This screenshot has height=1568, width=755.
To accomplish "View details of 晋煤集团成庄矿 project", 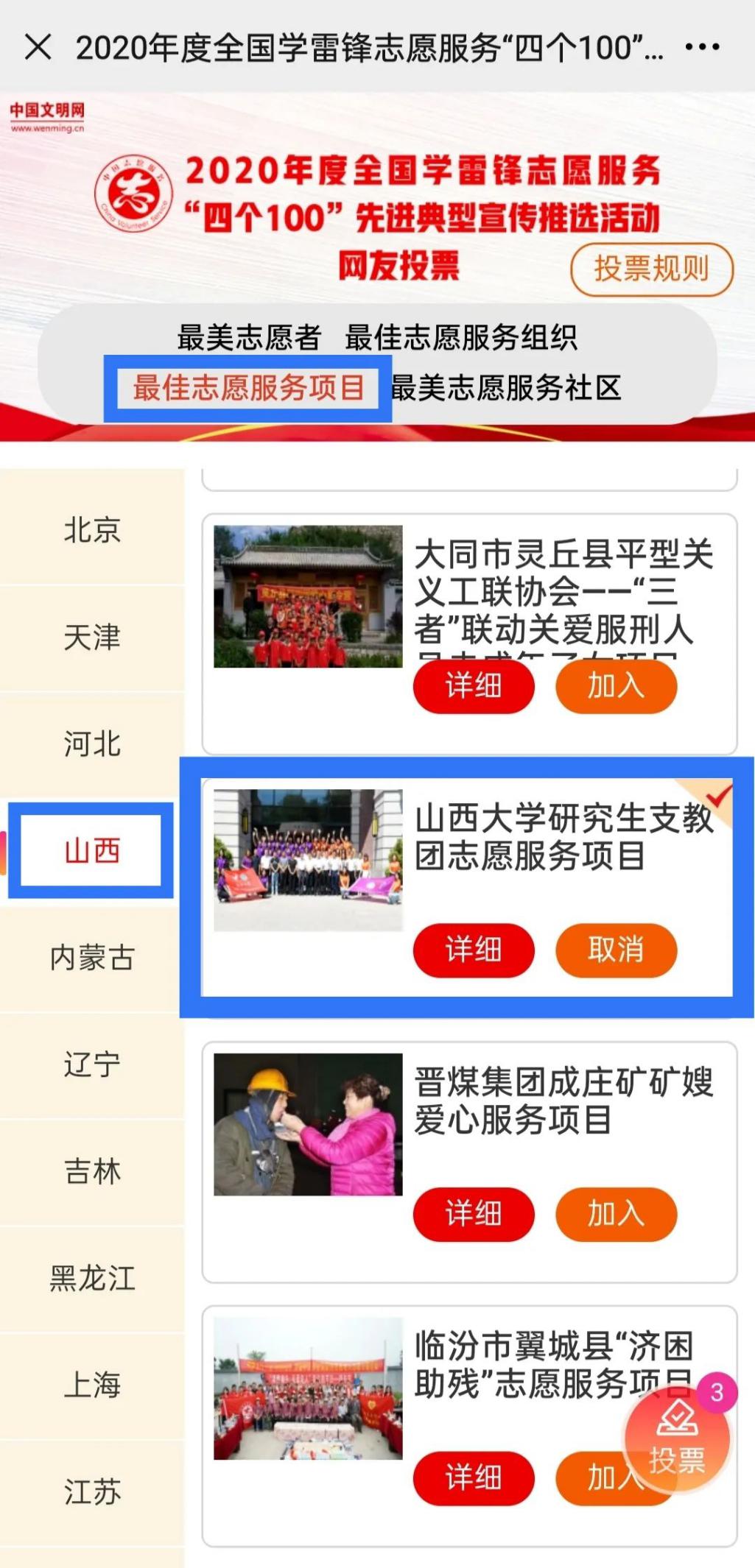I will [x=474, y=1213].
